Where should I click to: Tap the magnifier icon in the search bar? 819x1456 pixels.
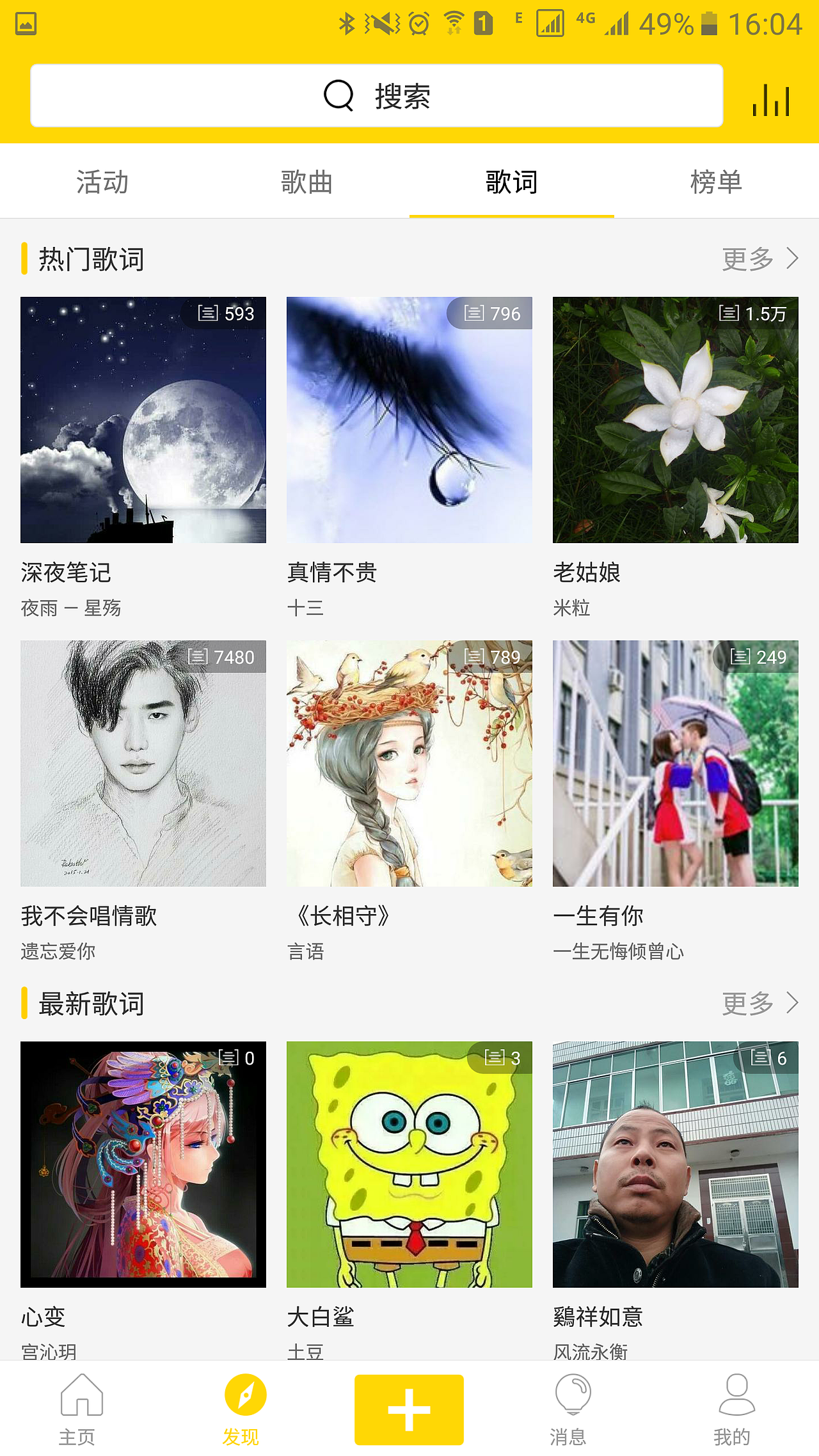pyautogui.click(x=338, y=96)
